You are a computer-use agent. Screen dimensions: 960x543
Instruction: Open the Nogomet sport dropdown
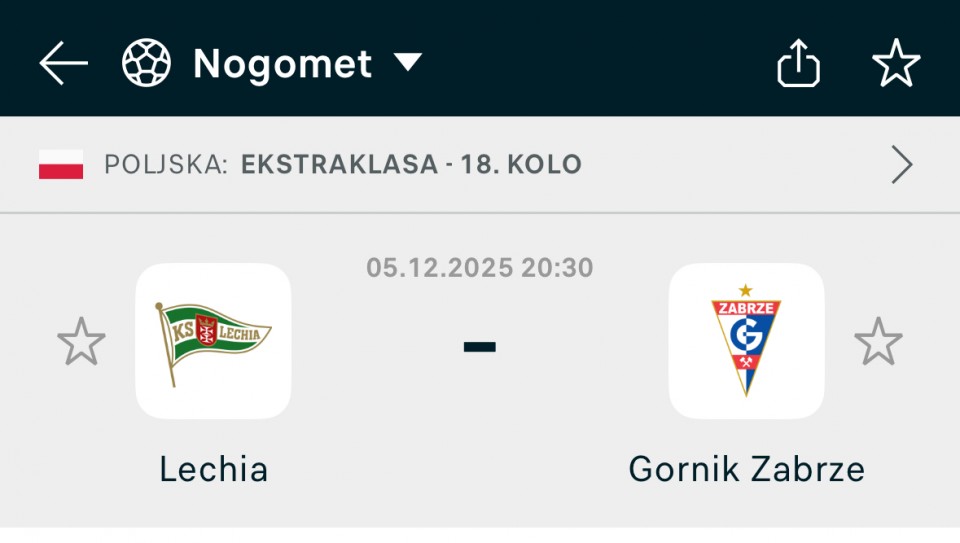[272, 64]
